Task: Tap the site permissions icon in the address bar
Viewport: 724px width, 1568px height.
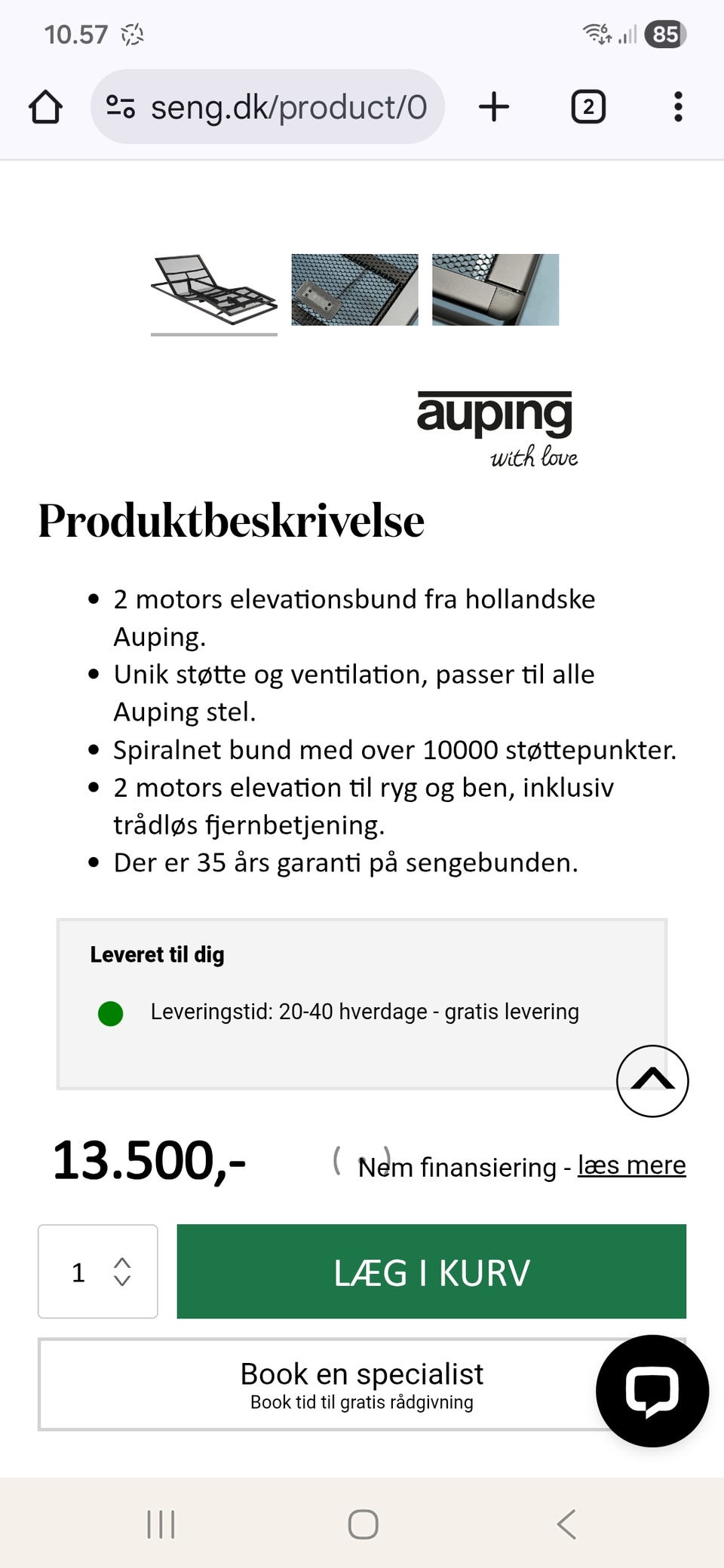Action: pyautogui.click(x=121, y=106)
